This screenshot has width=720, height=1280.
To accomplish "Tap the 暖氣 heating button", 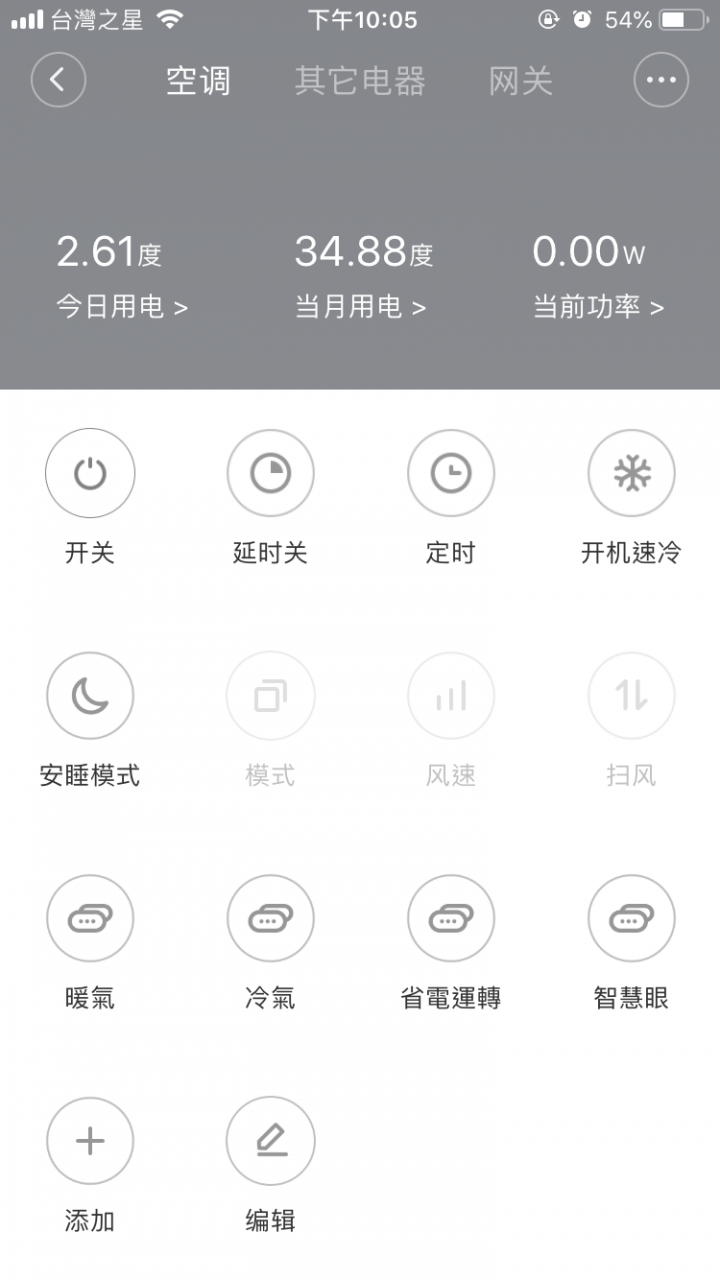I will click(90, 918).
